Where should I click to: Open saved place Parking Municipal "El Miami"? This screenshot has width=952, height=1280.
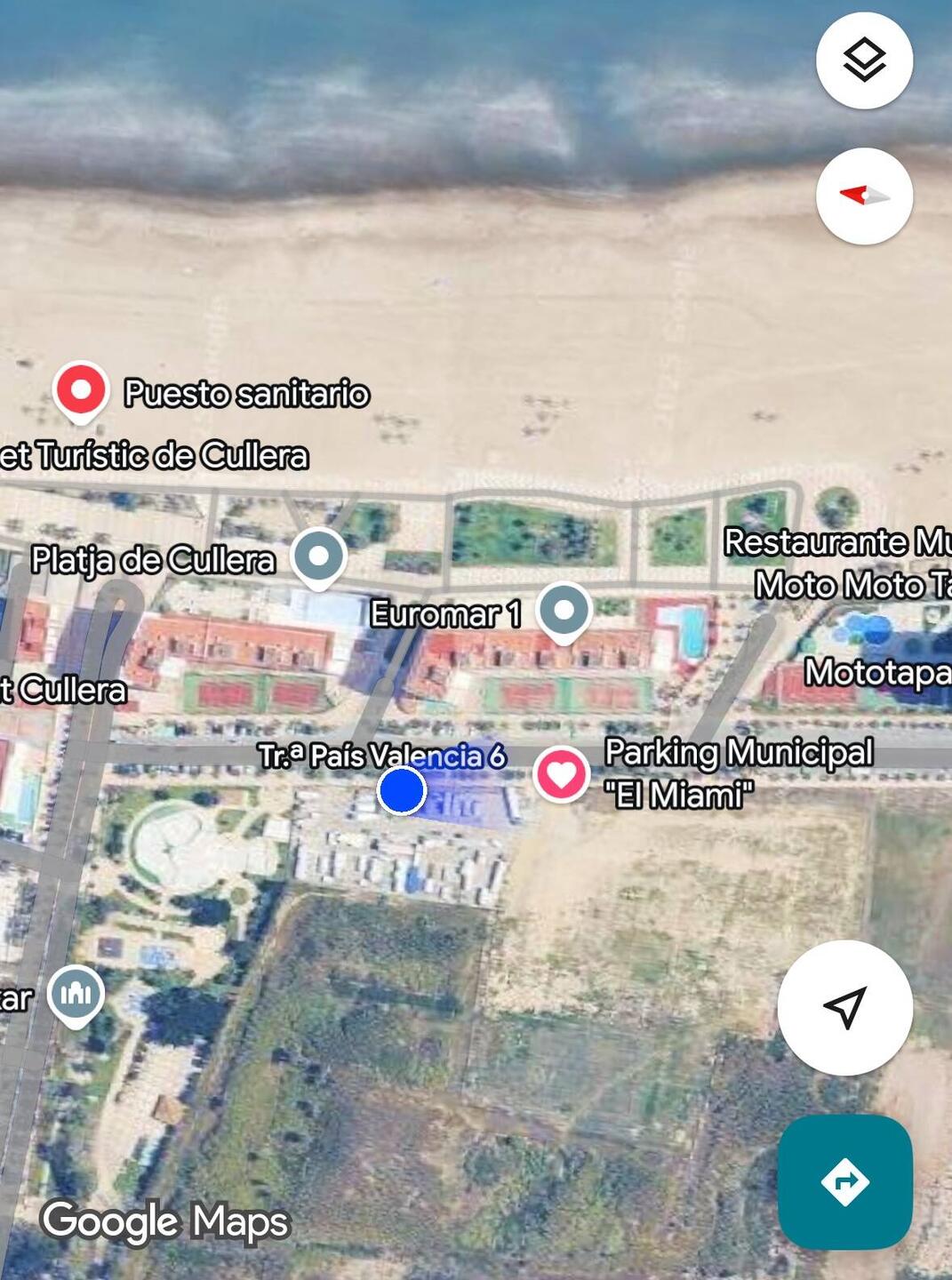[x=561, y=774]
